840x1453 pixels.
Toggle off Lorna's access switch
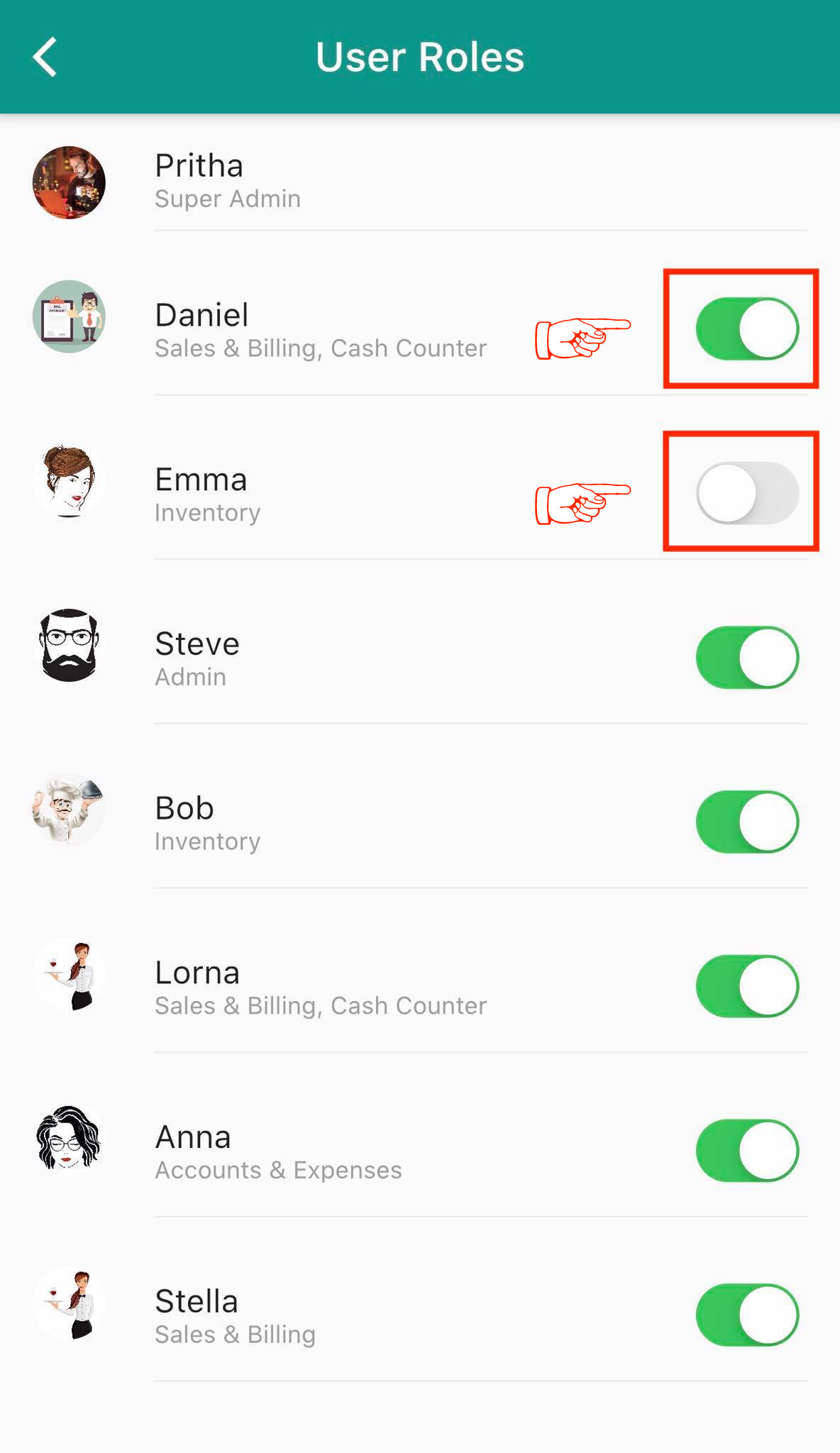pos(747,986)
